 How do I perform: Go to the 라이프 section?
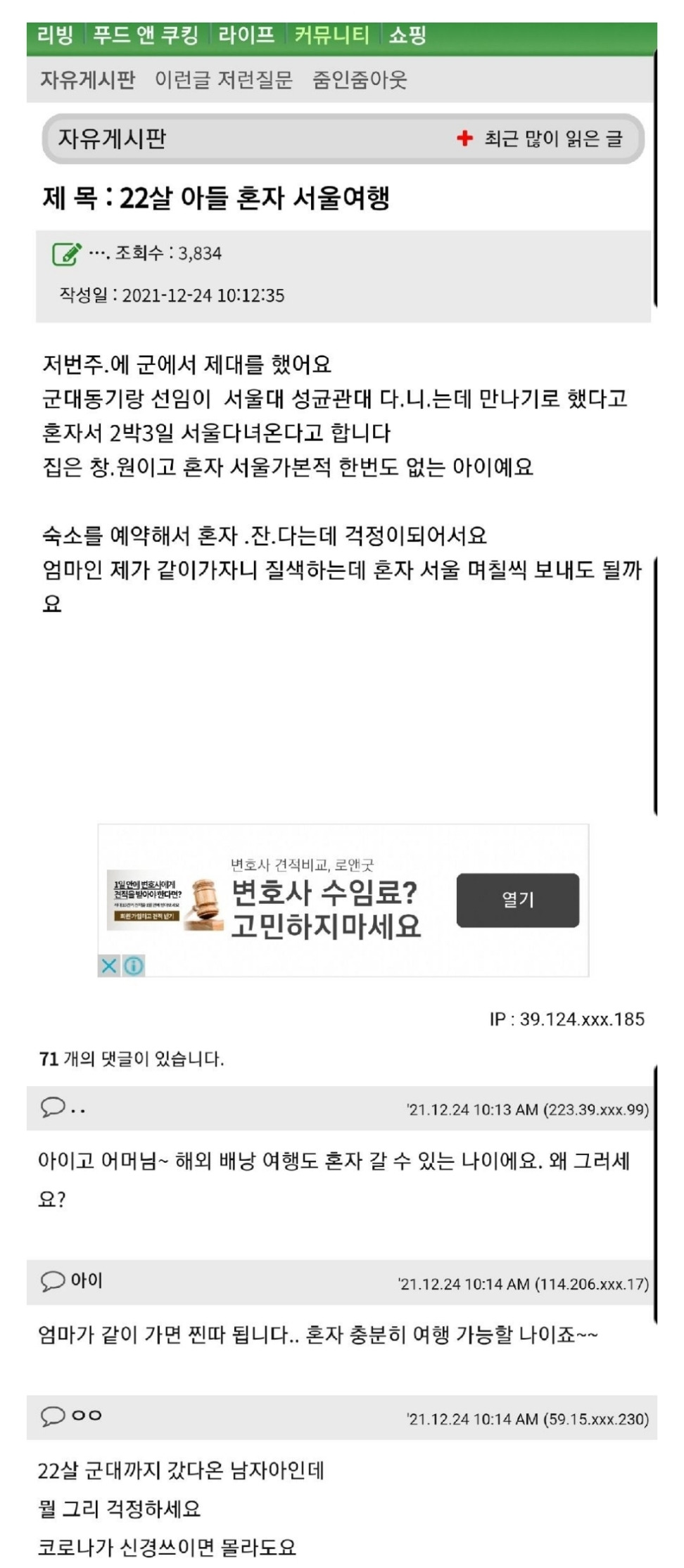click(246, 35)
